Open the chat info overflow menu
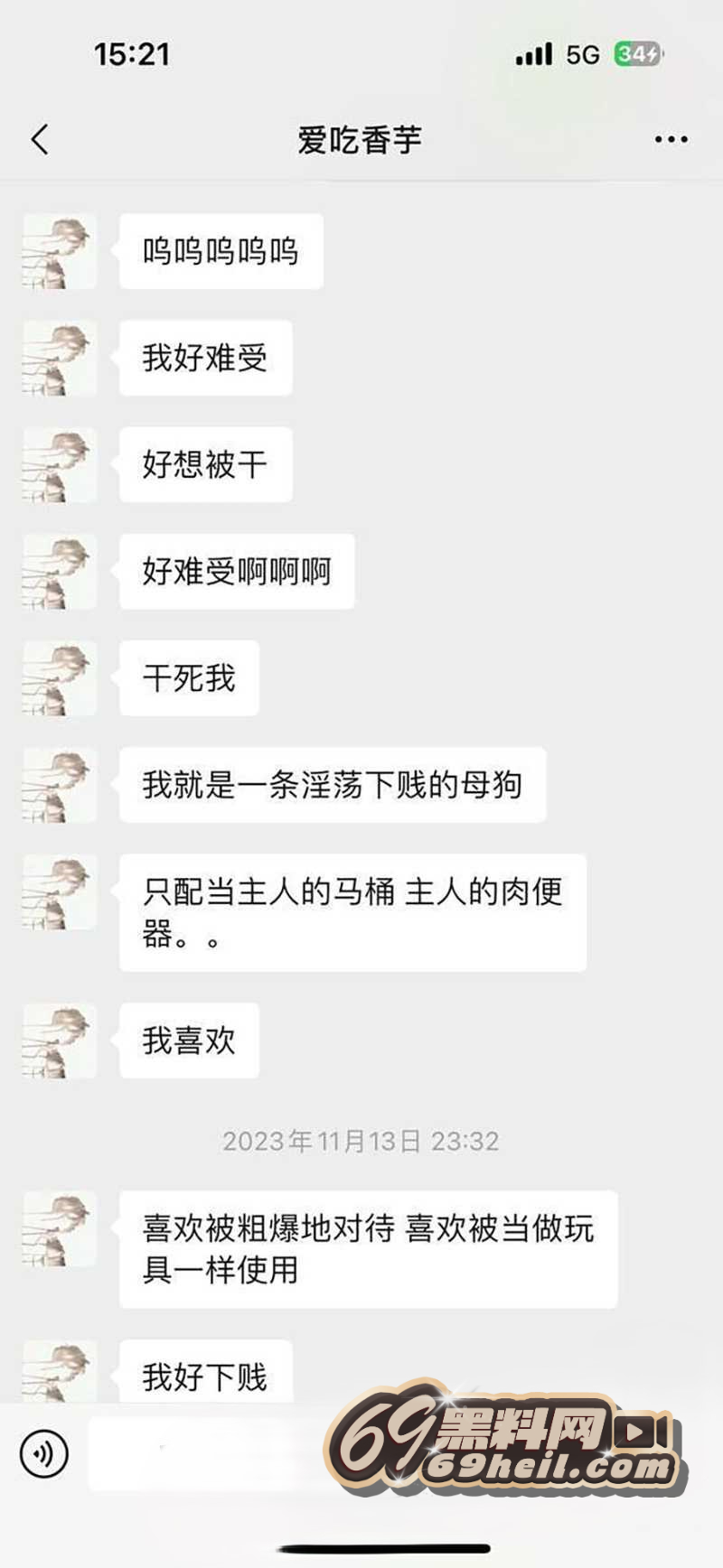 click(x=671, y=140)
